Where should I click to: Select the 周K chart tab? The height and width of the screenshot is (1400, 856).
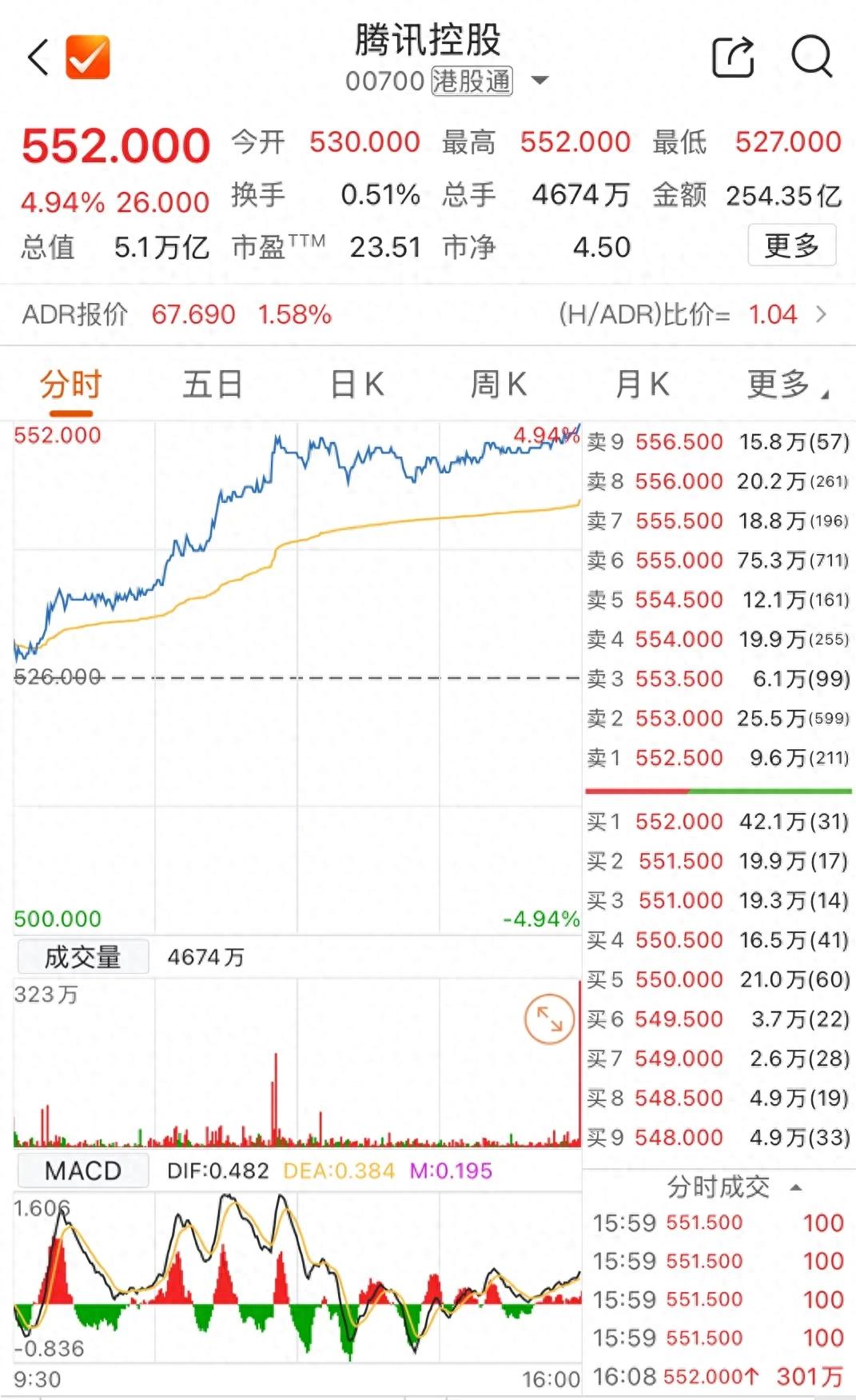[498, 385]
